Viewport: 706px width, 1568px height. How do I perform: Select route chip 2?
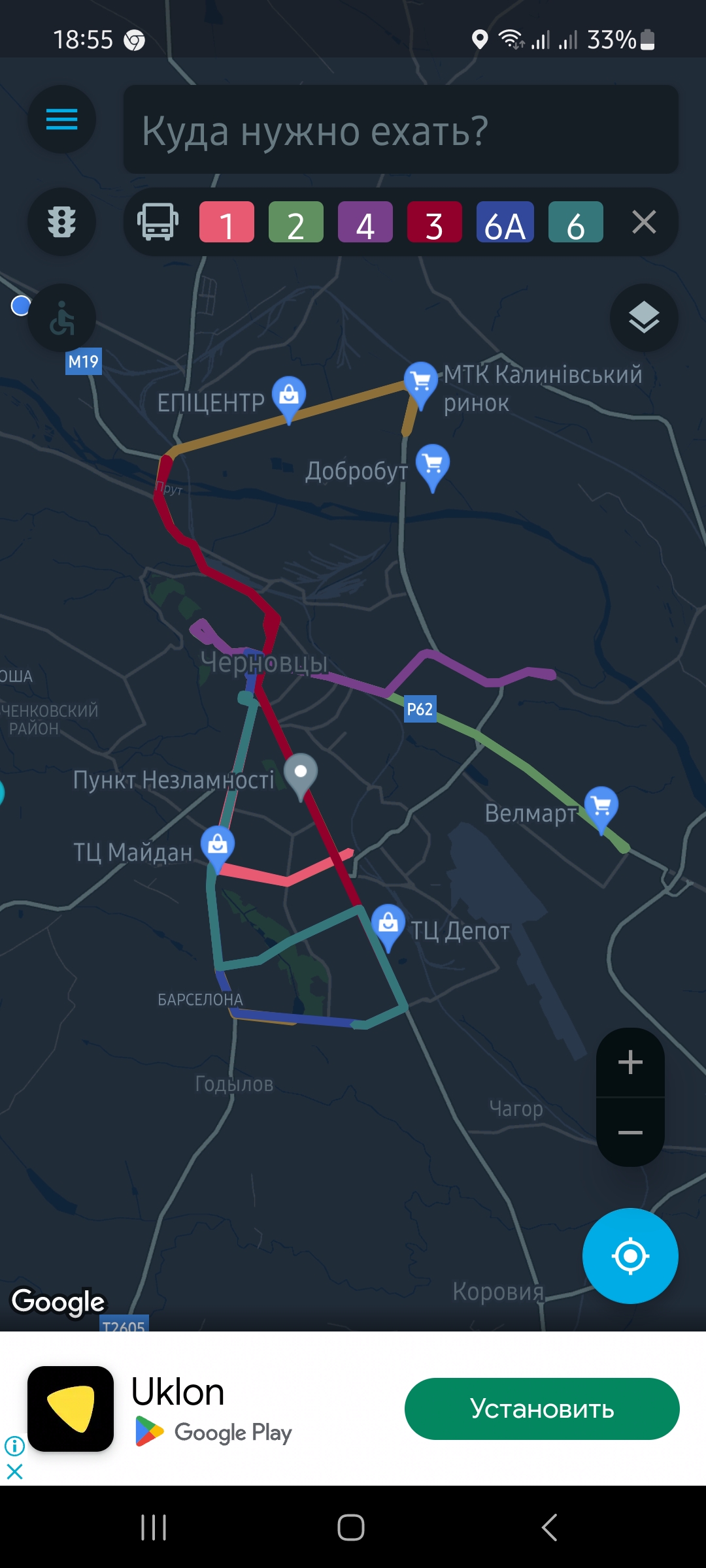(x=295, y=222)
